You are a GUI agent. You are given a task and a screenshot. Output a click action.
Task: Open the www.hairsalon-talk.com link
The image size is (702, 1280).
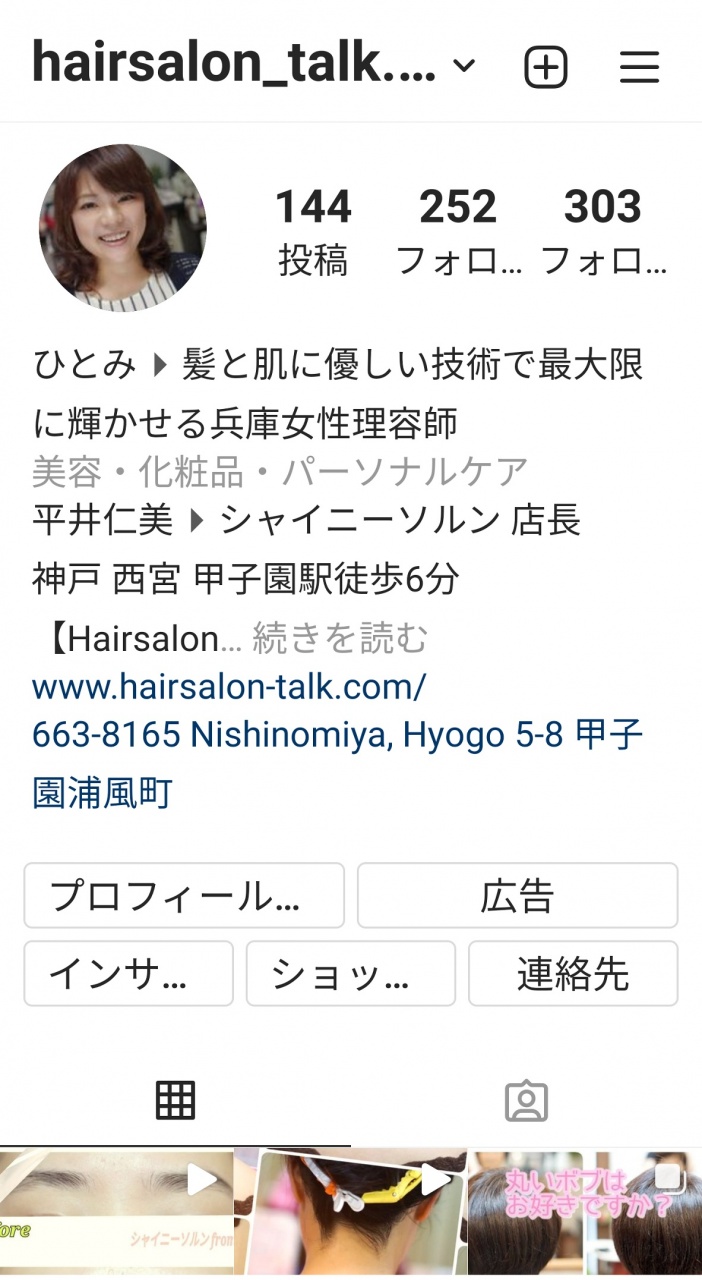229,687
